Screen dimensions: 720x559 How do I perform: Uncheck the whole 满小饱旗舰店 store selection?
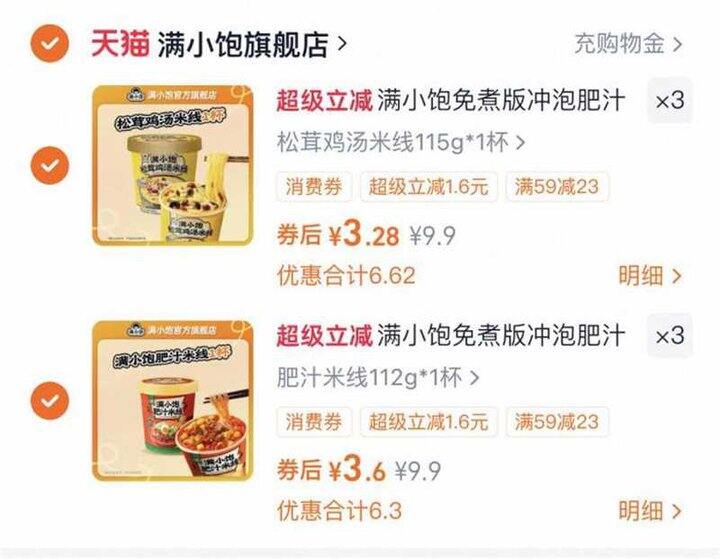point(49,44)
